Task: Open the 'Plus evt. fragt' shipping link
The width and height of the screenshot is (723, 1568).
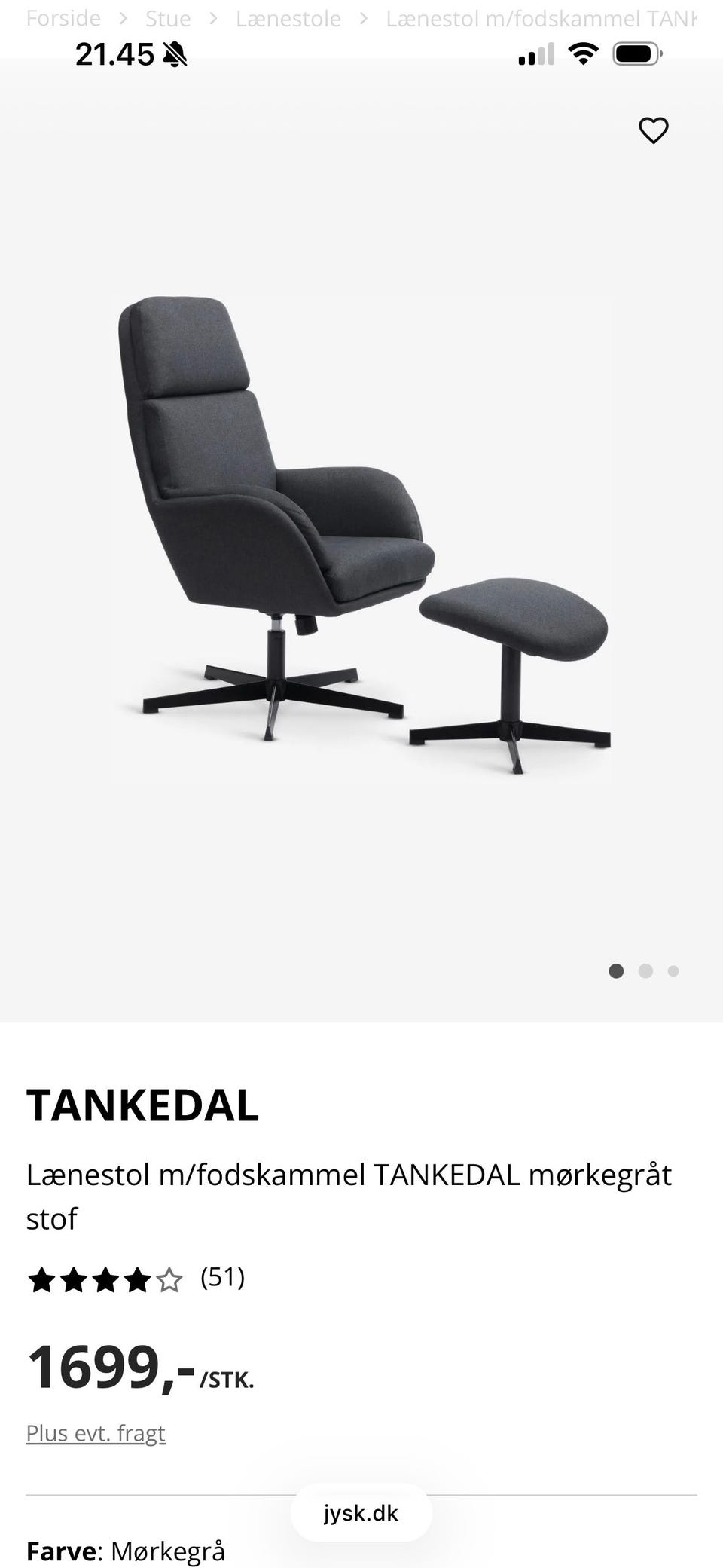Action: 95,1432
